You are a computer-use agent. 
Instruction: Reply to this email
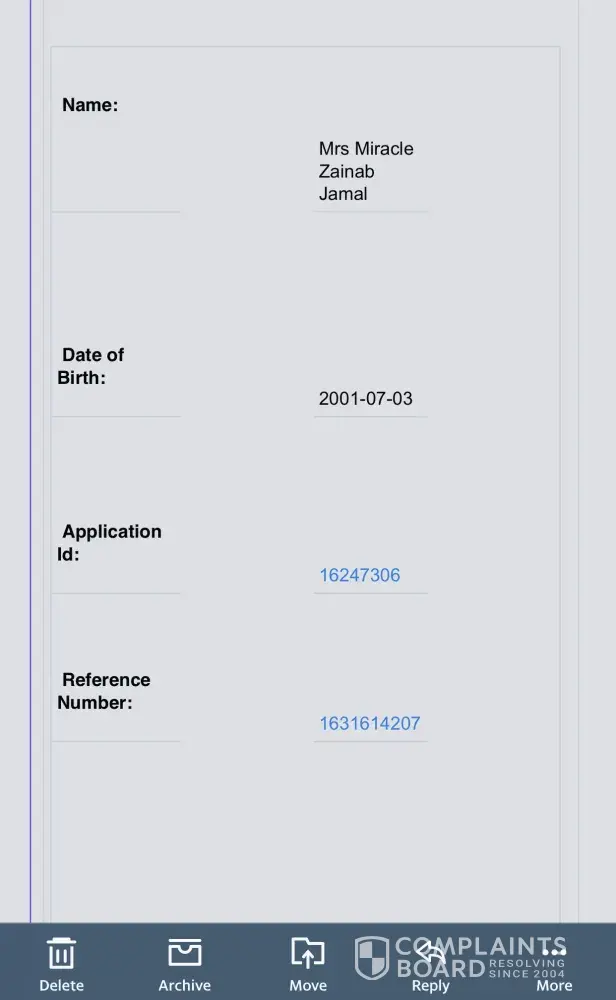tap(431, 963)
